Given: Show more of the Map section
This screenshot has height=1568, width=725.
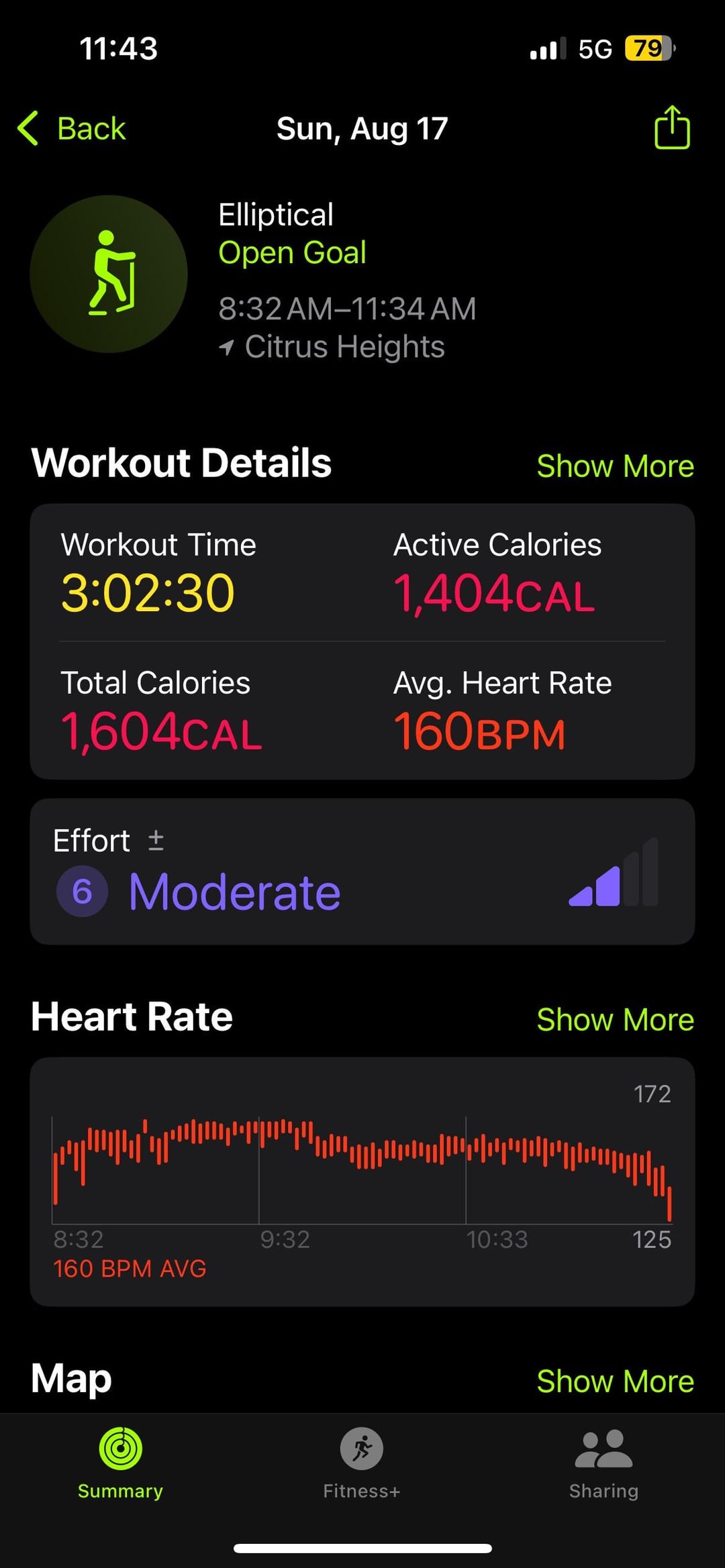Looking at the screenshot, I should (615, 1381).
